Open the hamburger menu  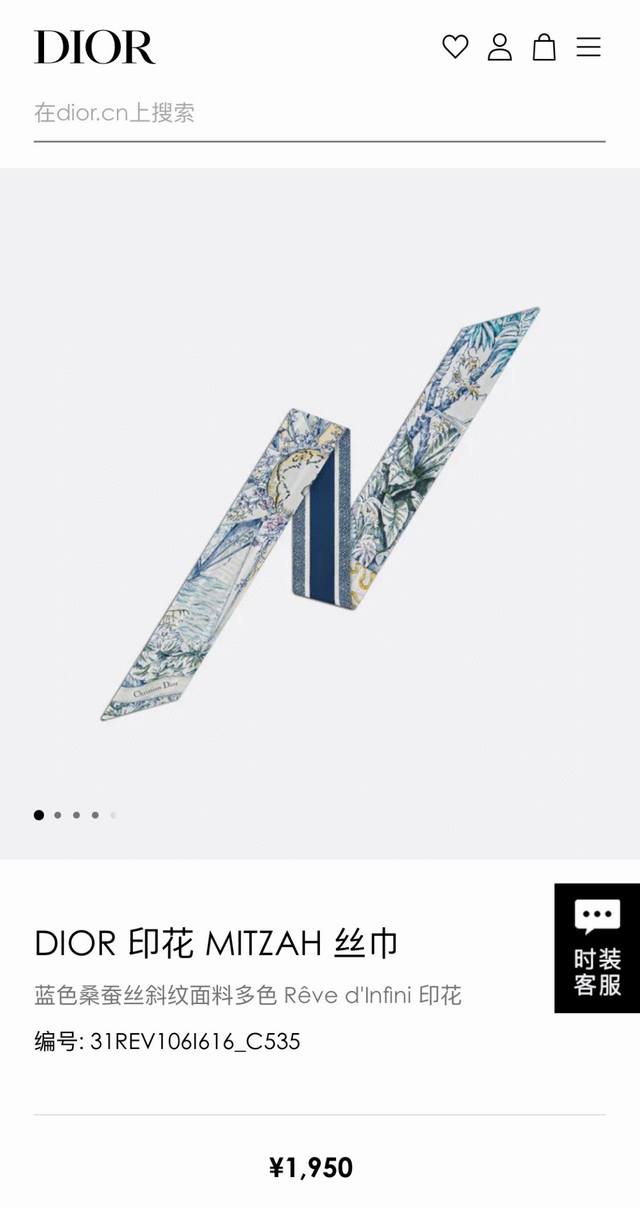pyautogui.click(x=588, y=47)
